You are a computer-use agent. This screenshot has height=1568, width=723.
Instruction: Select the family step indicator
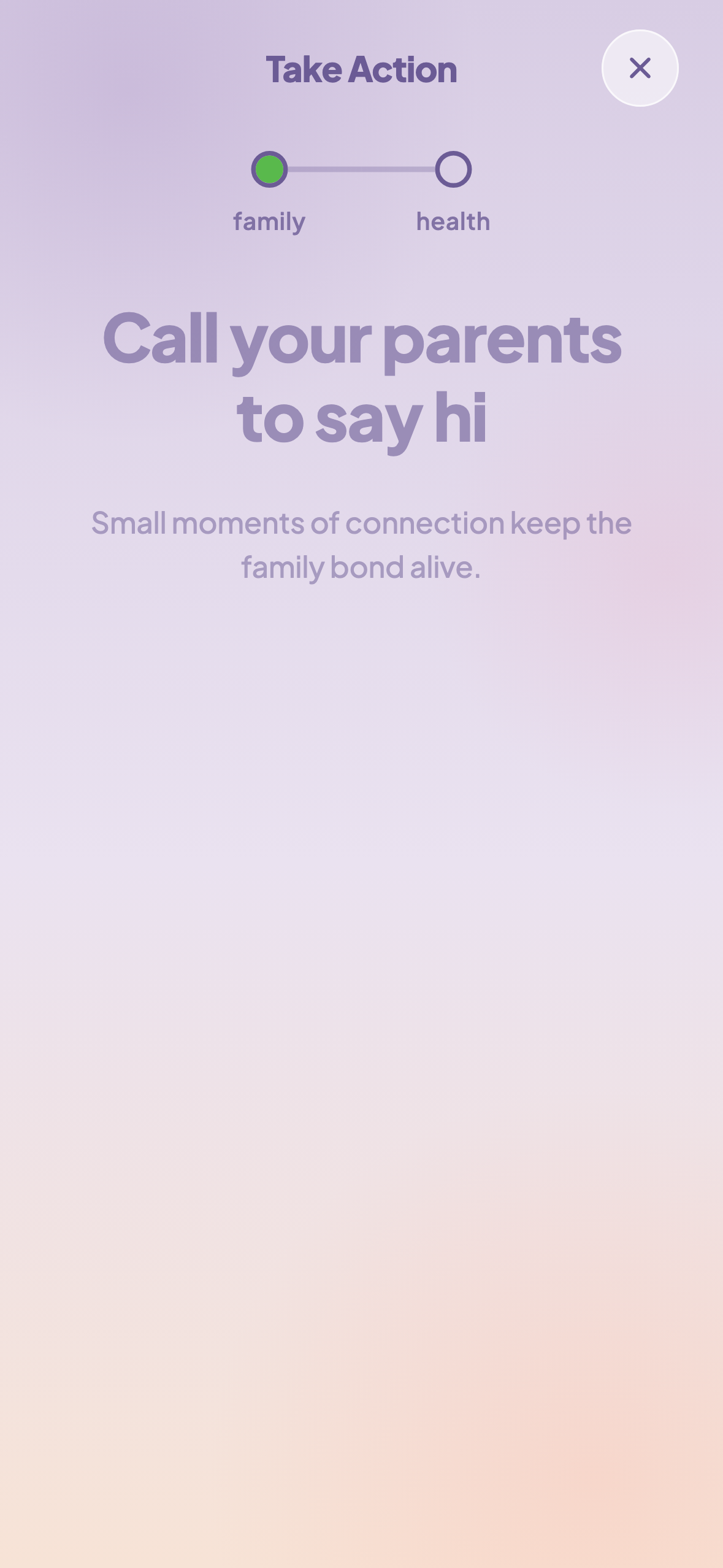[x=269, y=169]
